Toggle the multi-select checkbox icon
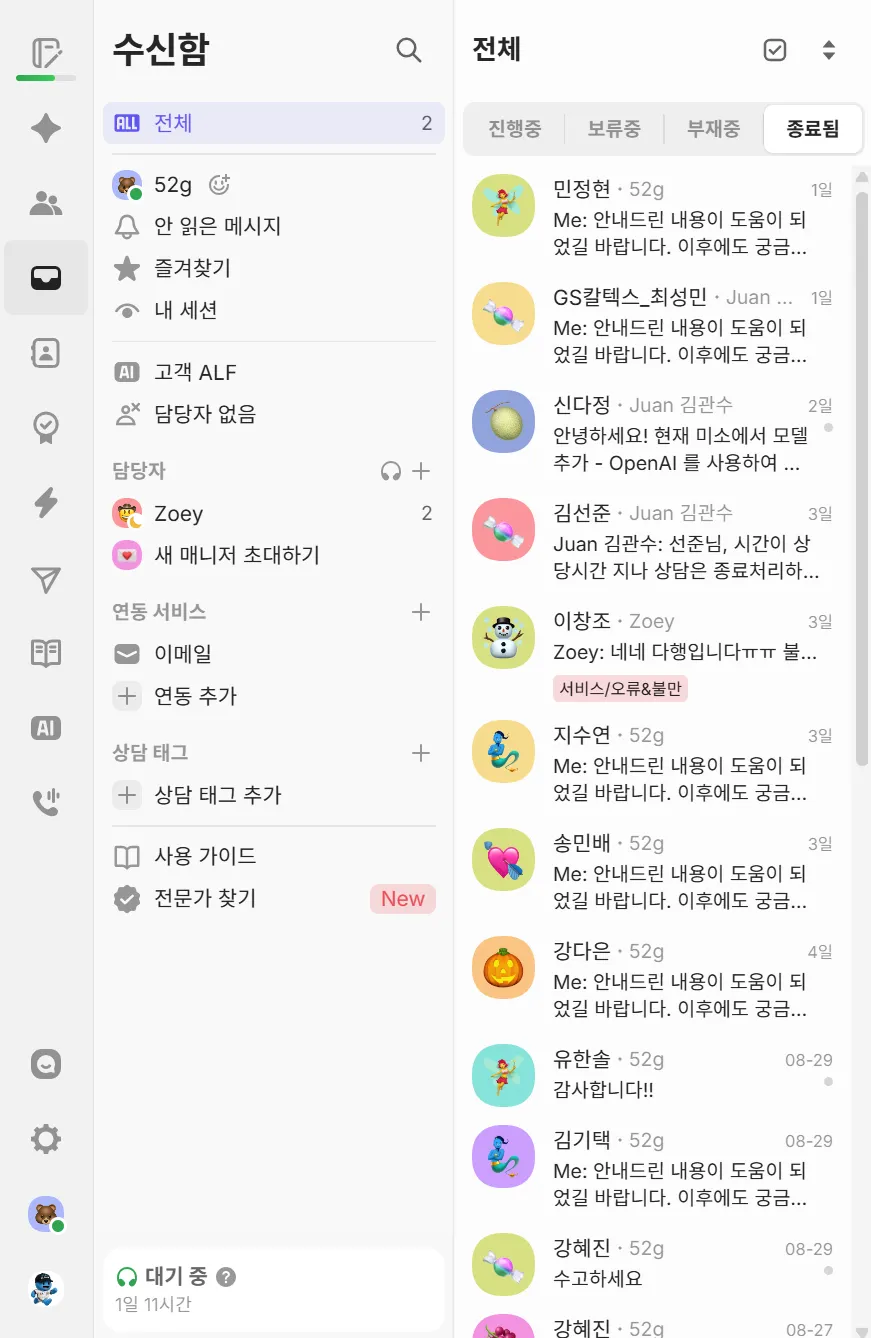This screenshot has width=871, height=1338. [x=775, y=50]
